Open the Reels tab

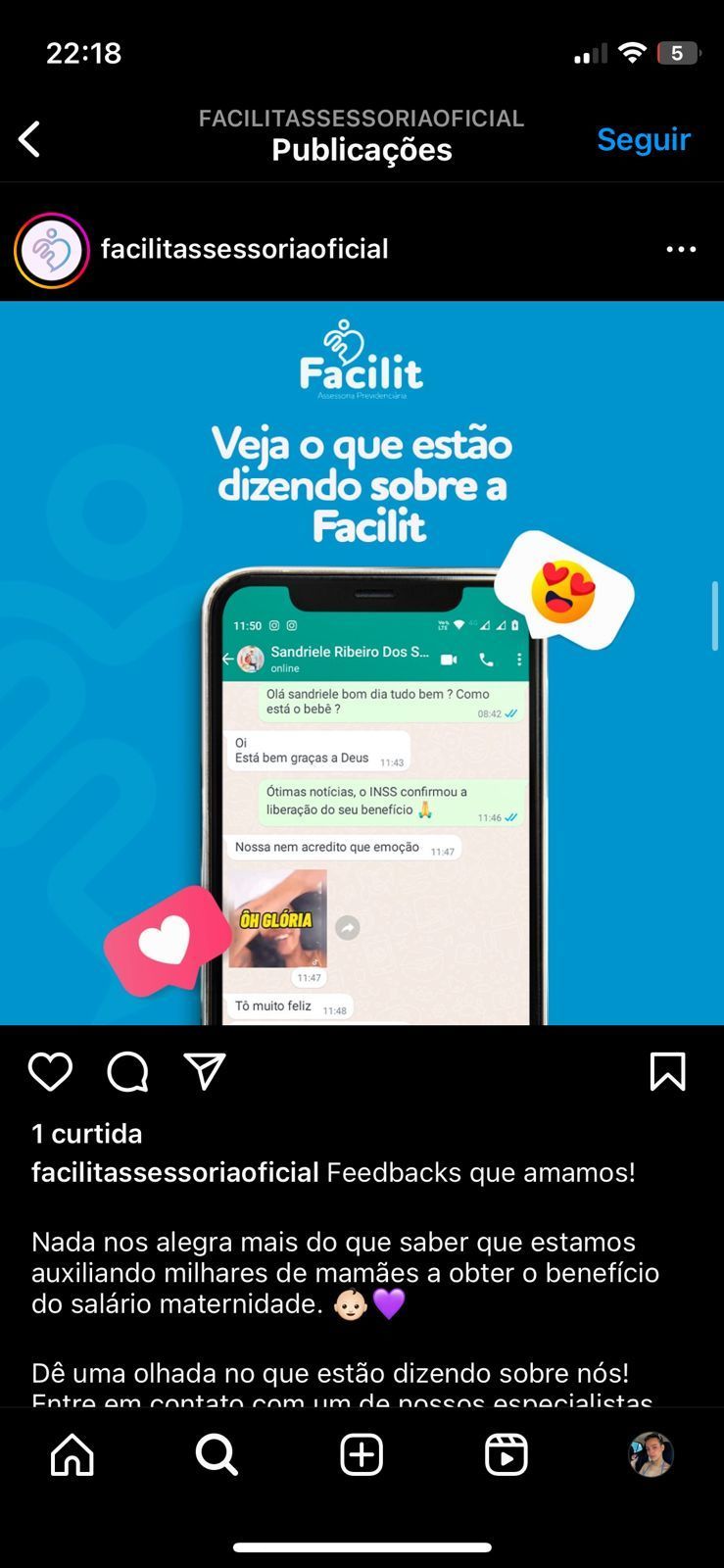click(x=507, y=1454)
